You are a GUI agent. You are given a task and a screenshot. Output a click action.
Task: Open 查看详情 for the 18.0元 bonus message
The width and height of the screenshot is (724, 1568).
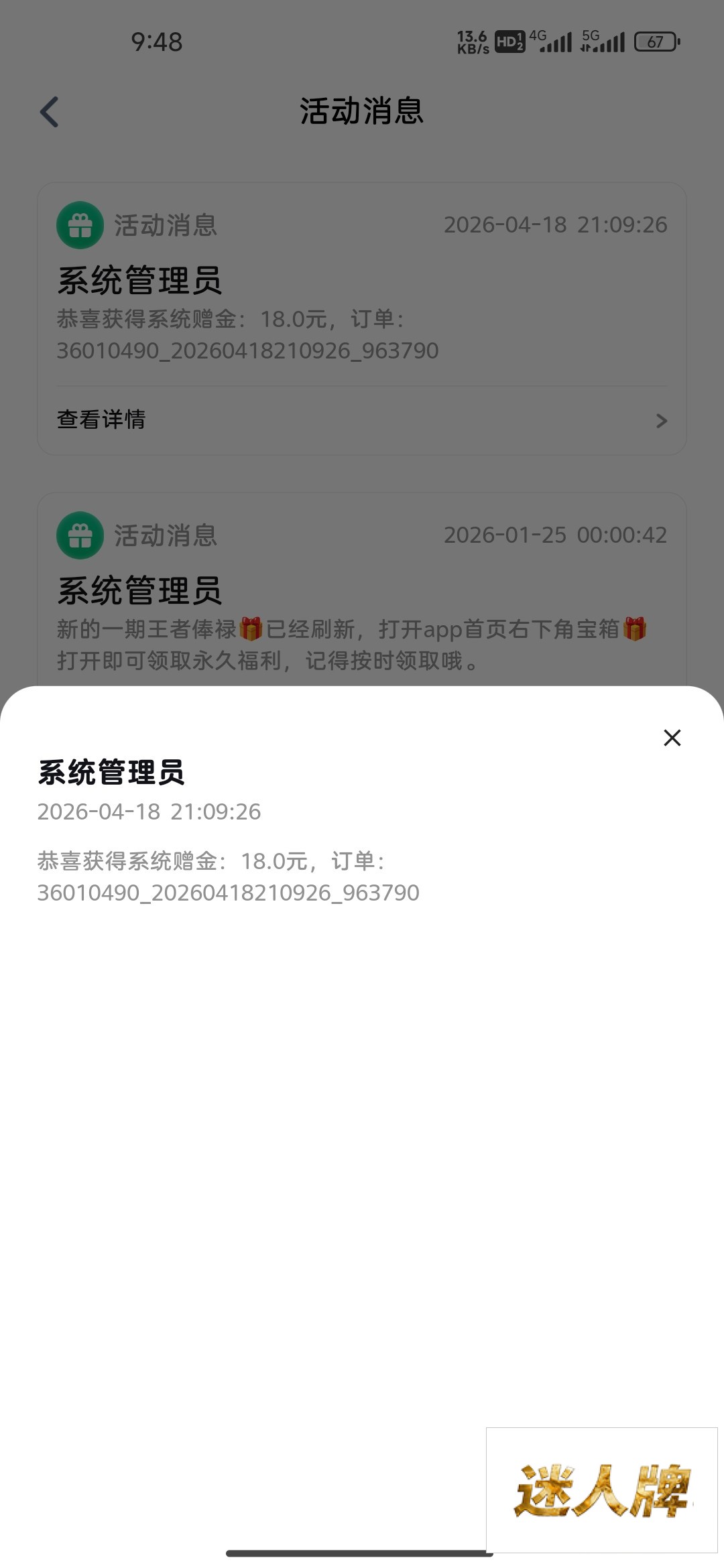(x=362, y=420)
